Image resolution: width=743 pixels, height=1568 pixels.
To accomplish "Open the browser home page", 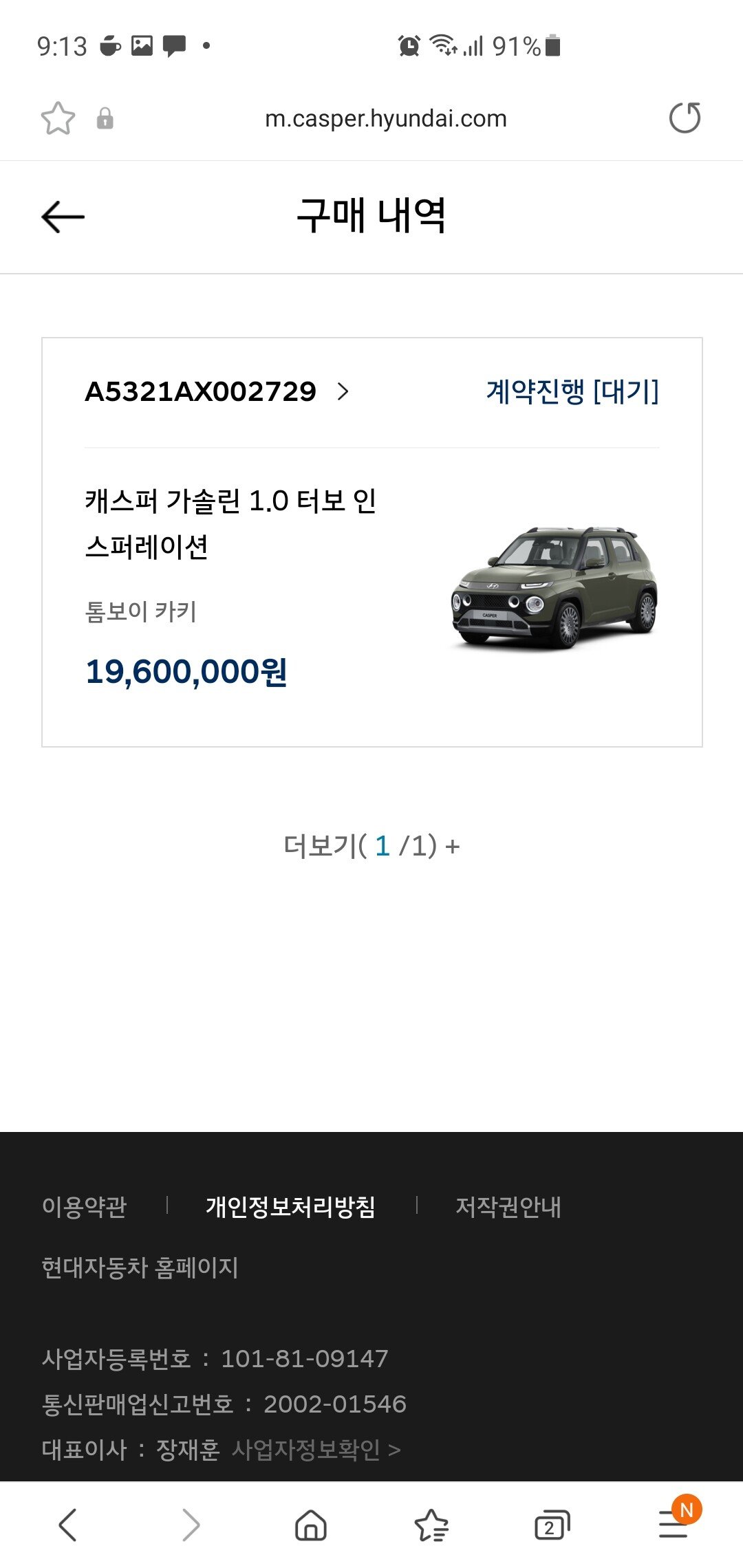I will [310, 1525].
